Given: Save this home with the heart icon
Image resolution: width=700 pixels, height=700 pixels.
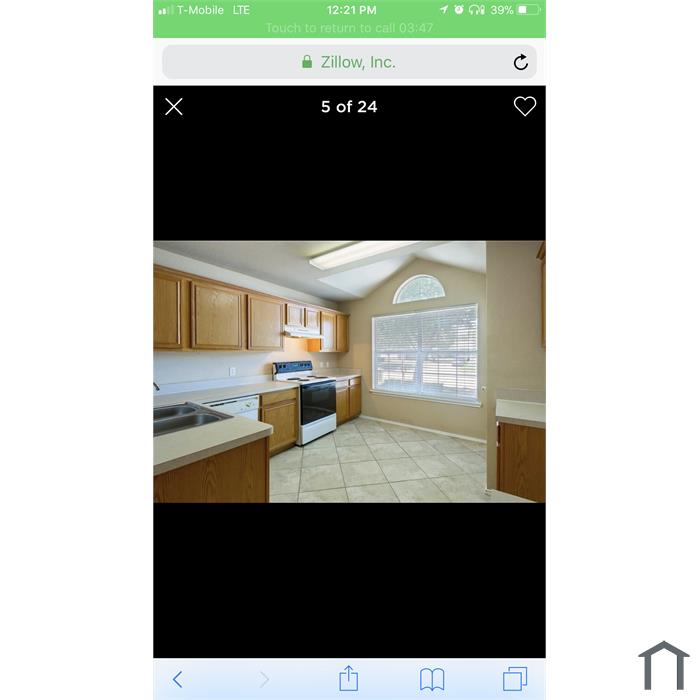Looking at the screenshot, I should [x=525, y=107].
